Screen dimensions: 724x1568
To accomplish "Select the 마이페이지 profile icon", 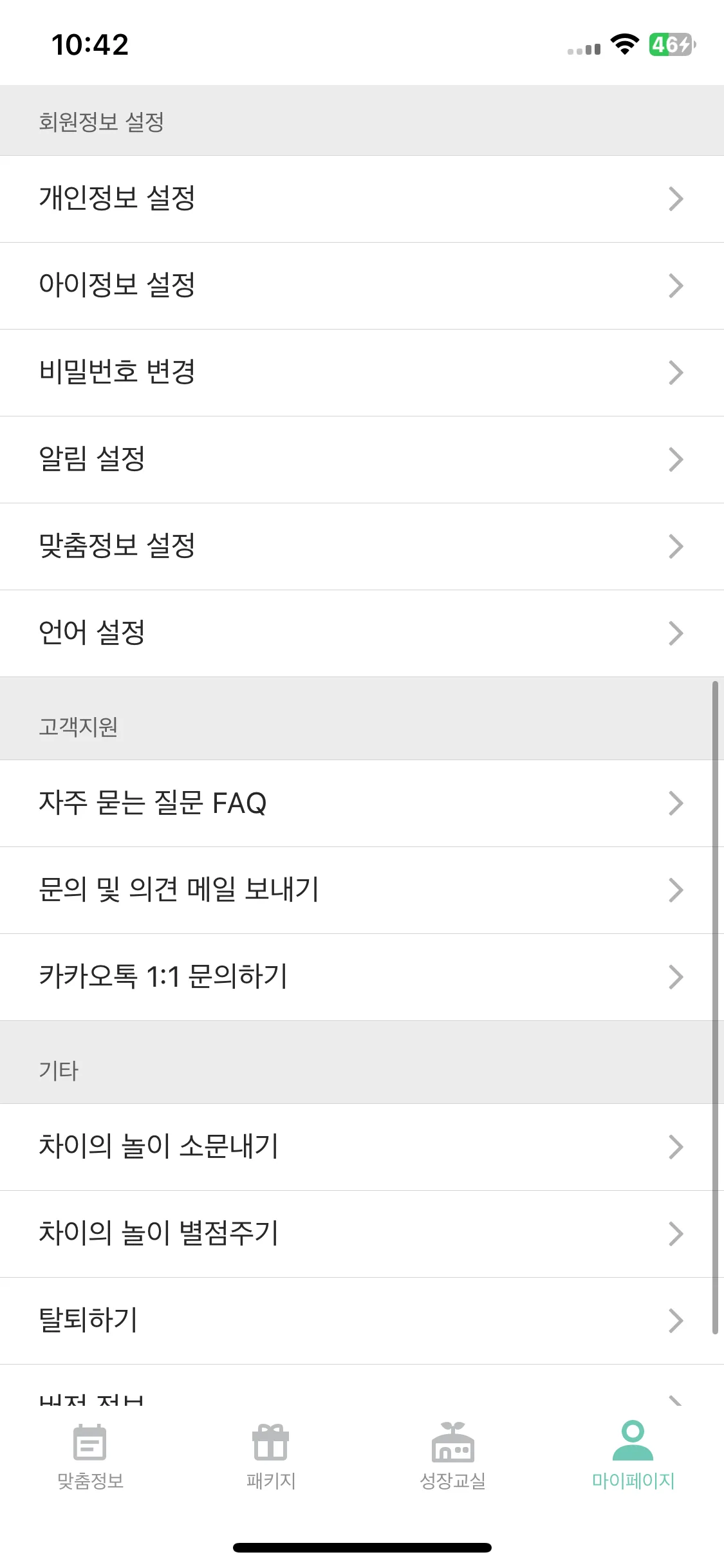I will click(x=633, y=1443).
